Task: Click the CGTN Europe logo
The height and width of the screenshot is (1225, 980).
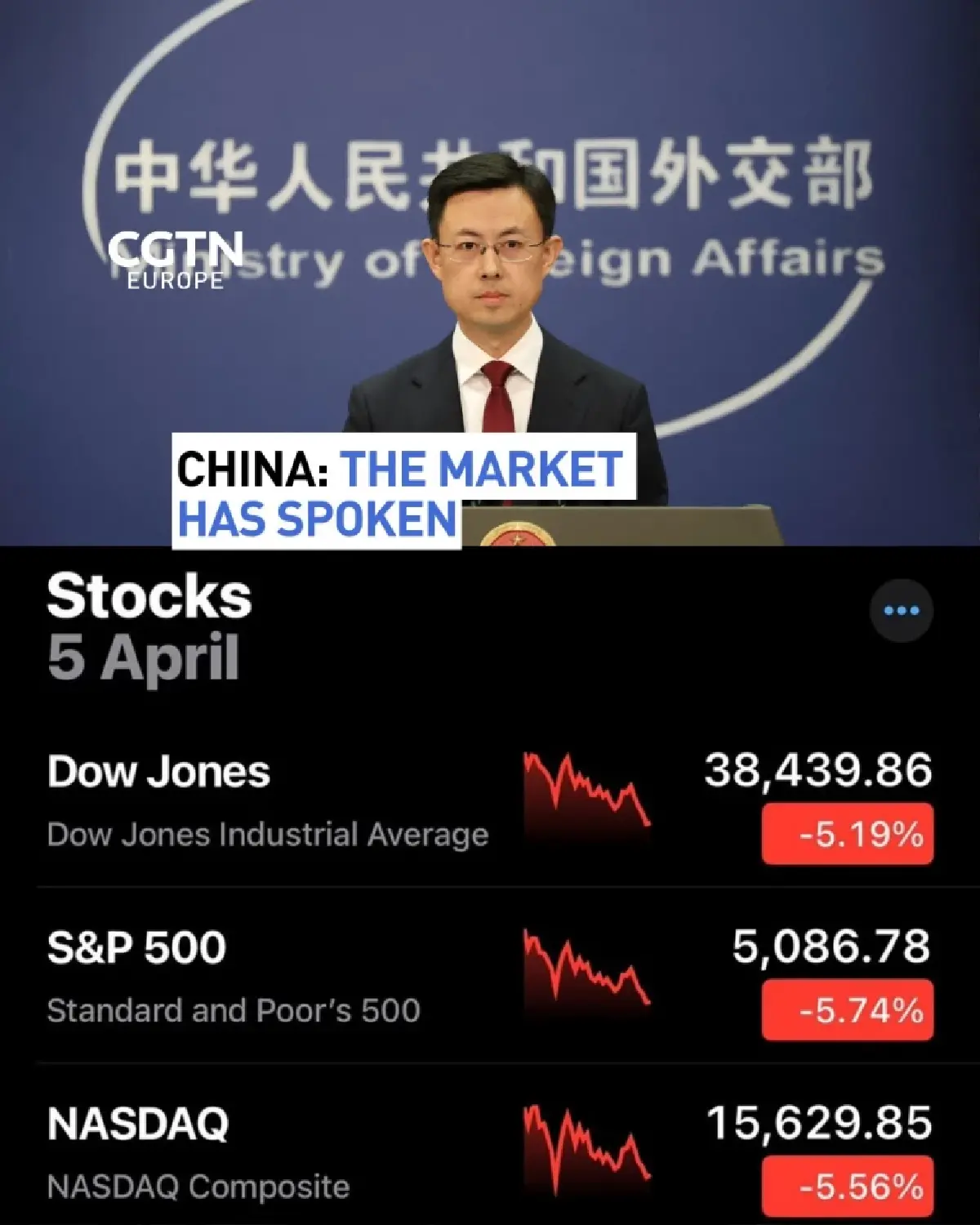Action: click(176, 261)
